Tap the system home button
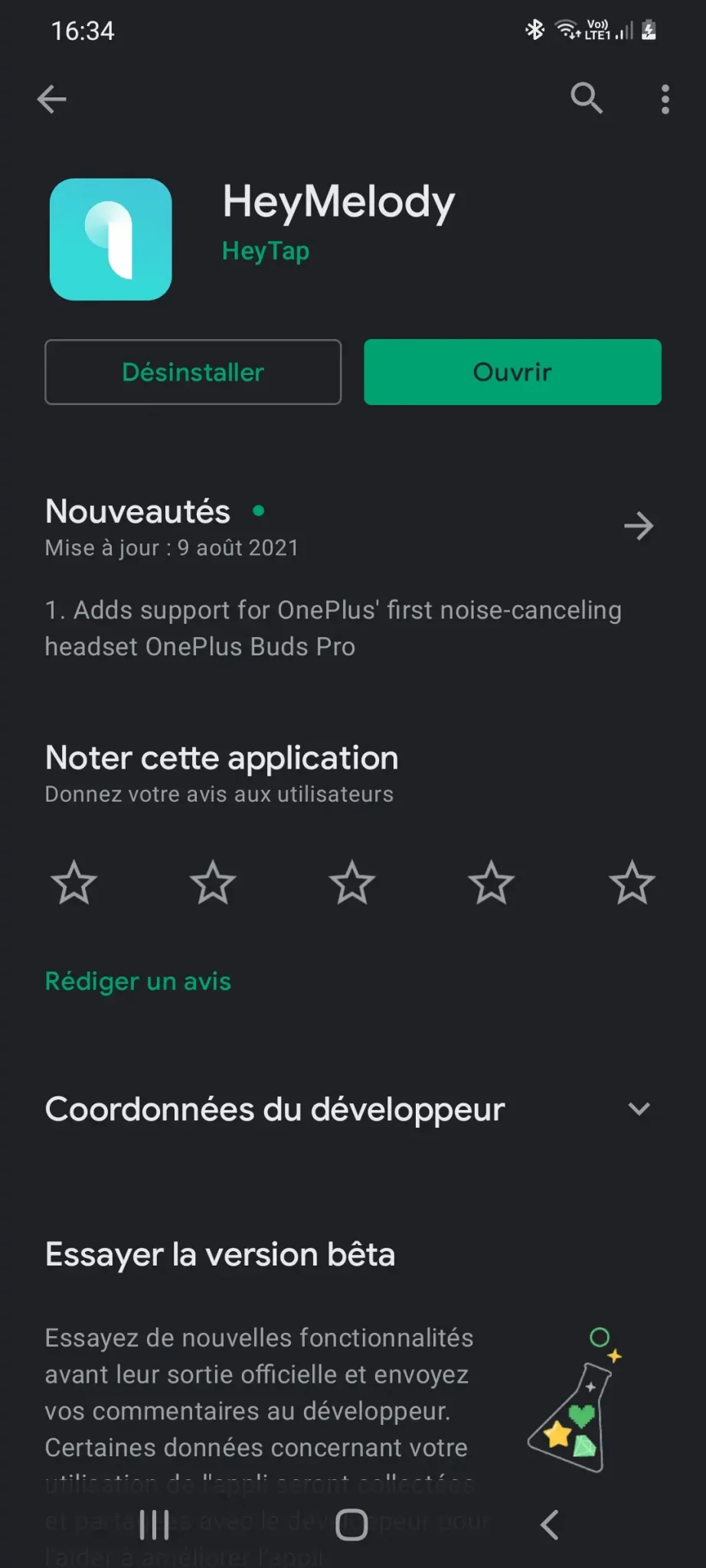706x1568 pixels. coord(351,1524)
